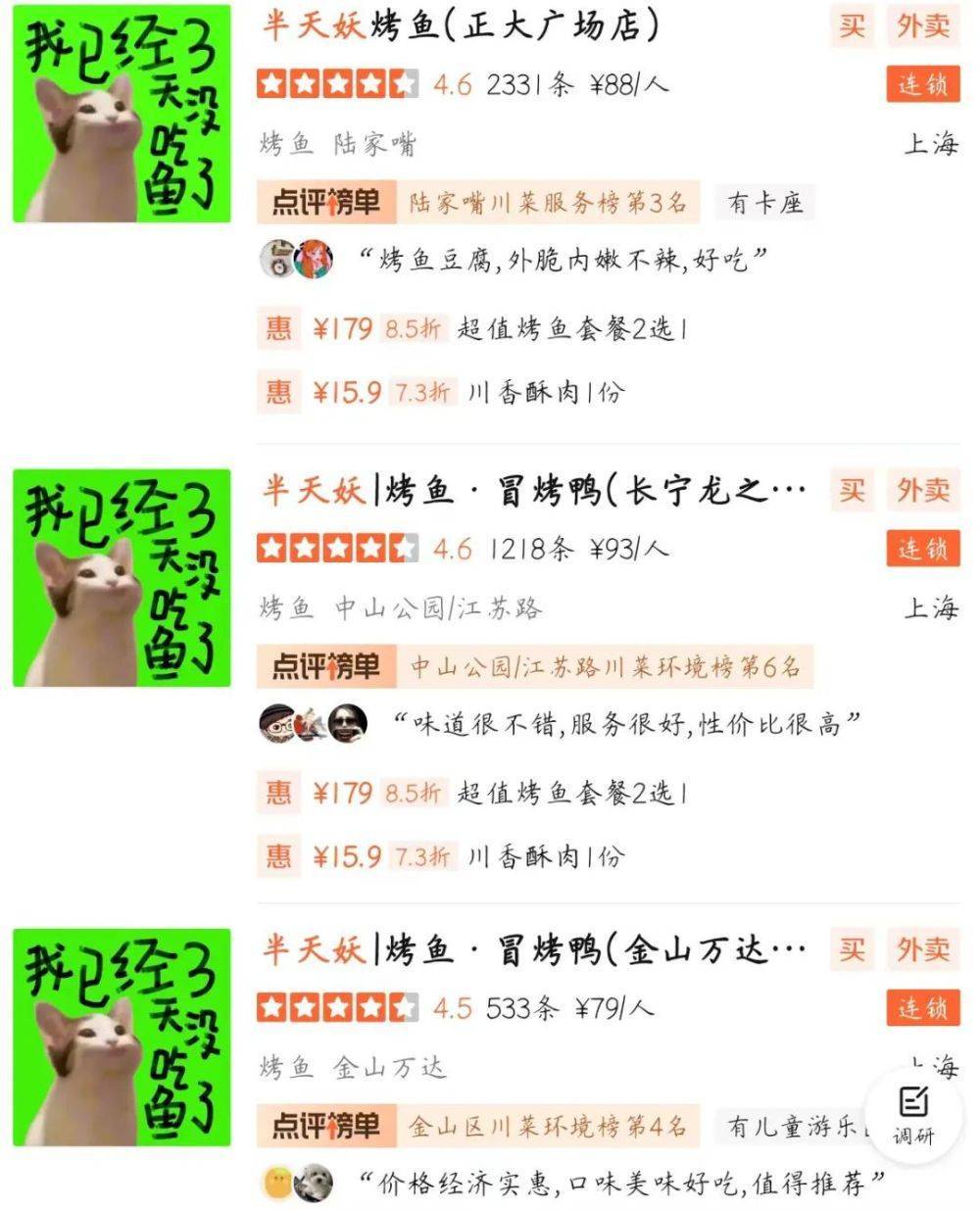
Task: View 中山公园/江苏路川菜环境榜第6名 ranking
Action: 604,667
